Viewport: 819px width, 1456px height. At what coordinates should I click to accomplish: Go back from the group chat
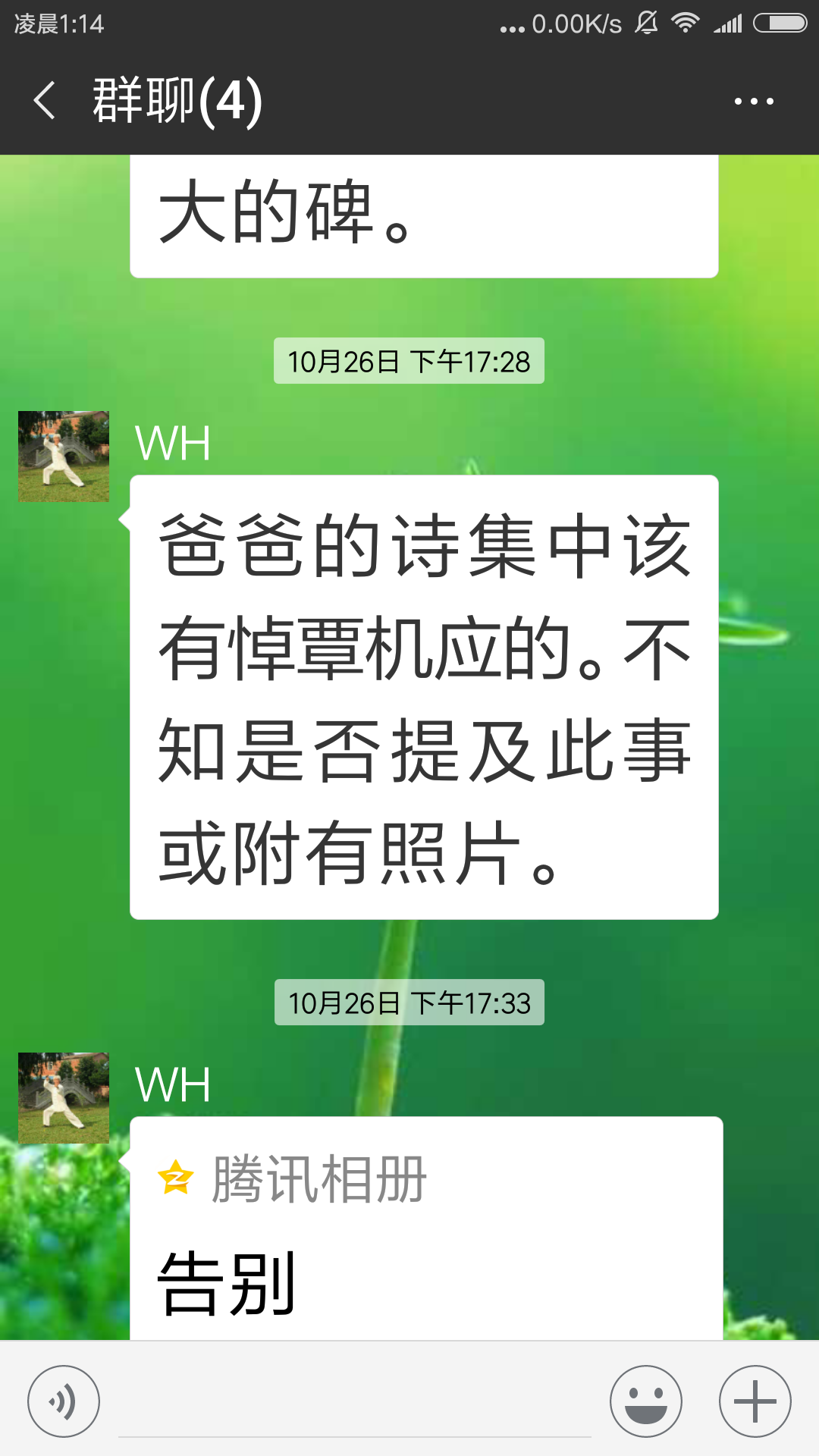[45, 101]
